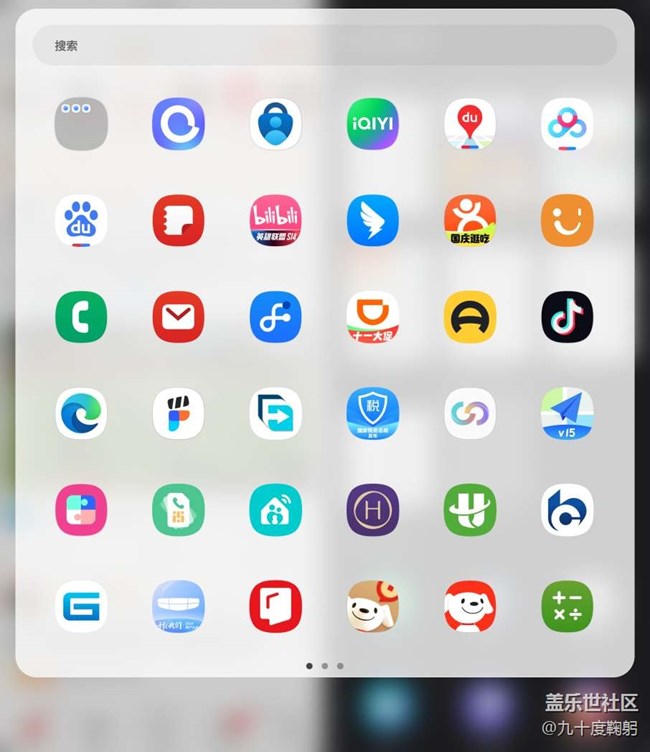Screen dimensions: 650x752
Task: Launch Microsoft Edge browser
Action: (x=81, y=414)
